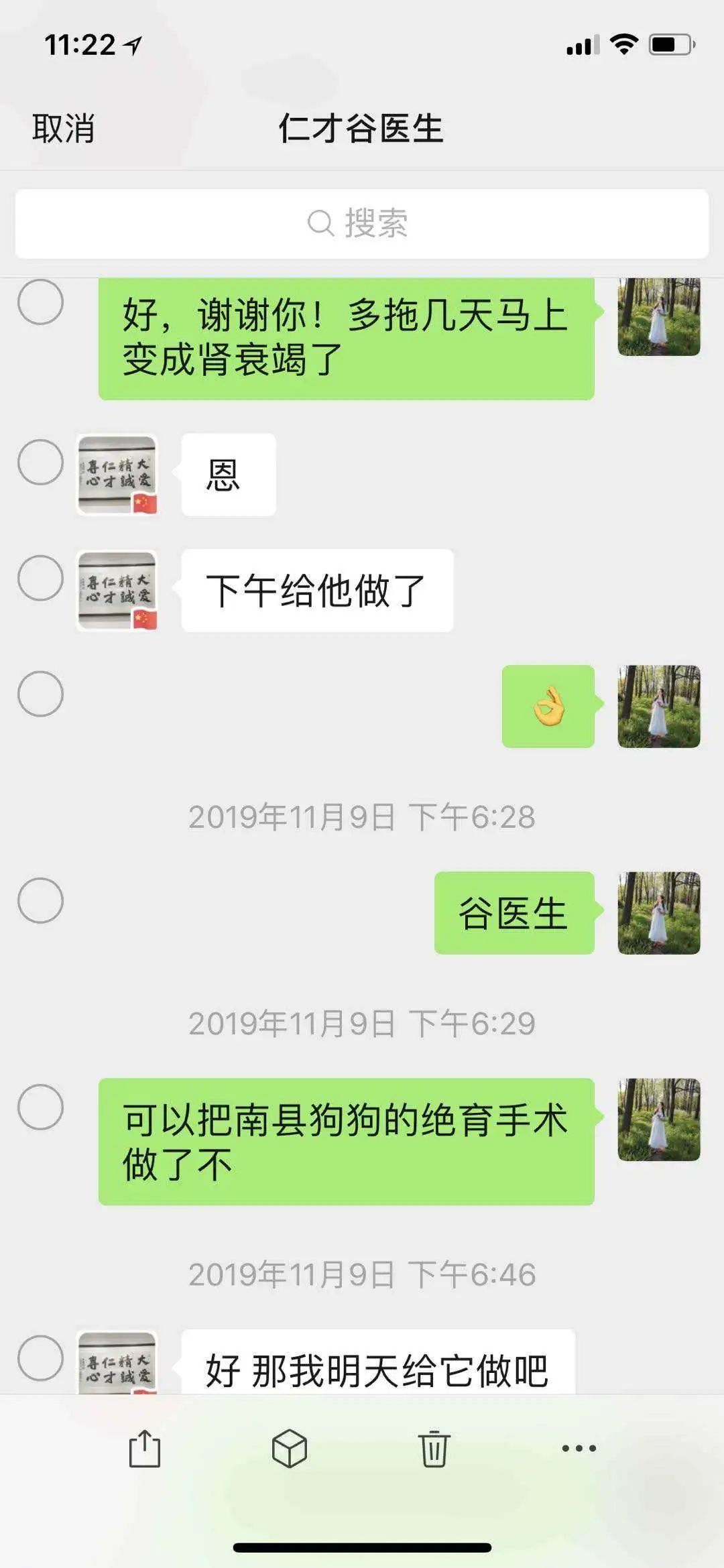Tap 取消 to cancel selection
This screenshot has height=1568, width=724.
64,128
